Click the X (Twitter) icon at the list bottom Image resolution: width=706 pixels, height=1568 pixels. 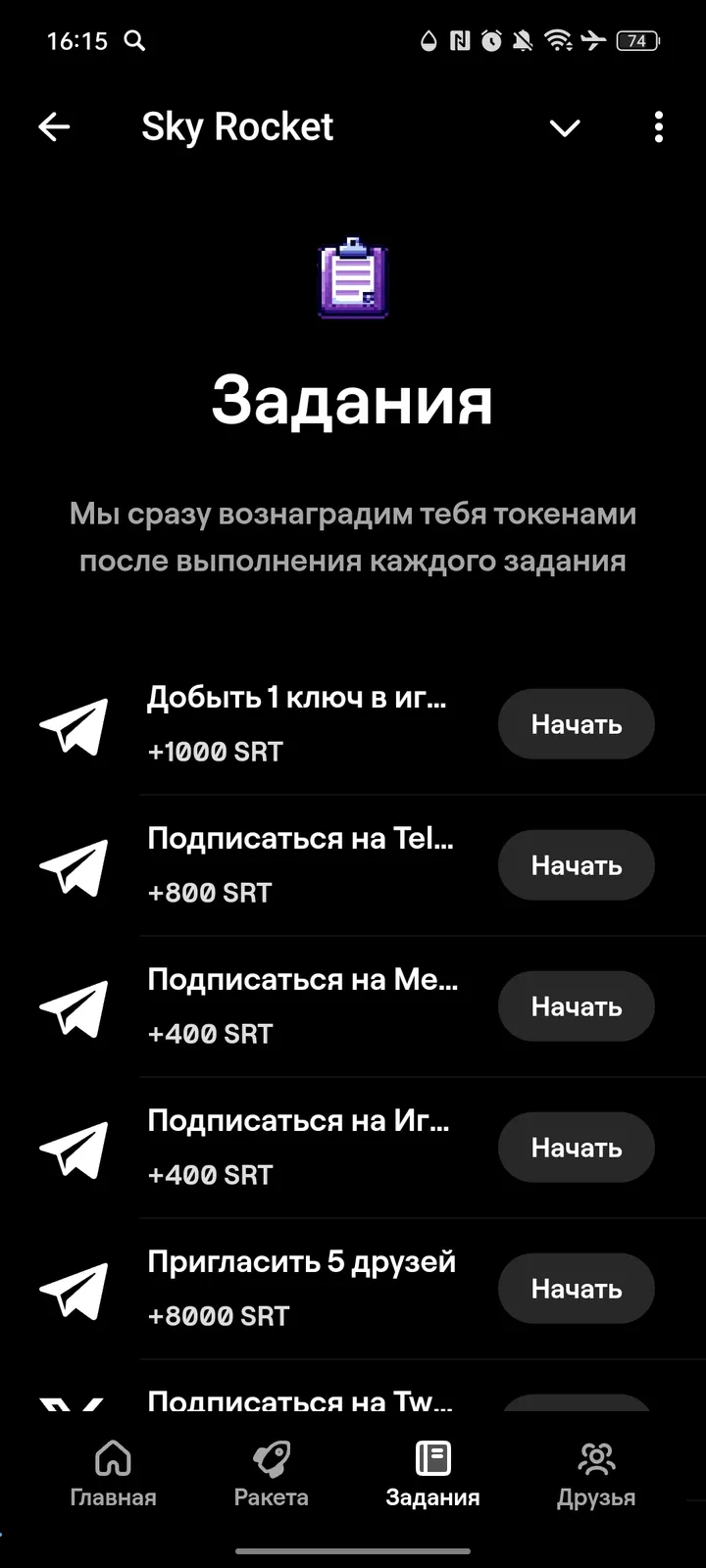pyautogui.click(x=75, y=1401)
